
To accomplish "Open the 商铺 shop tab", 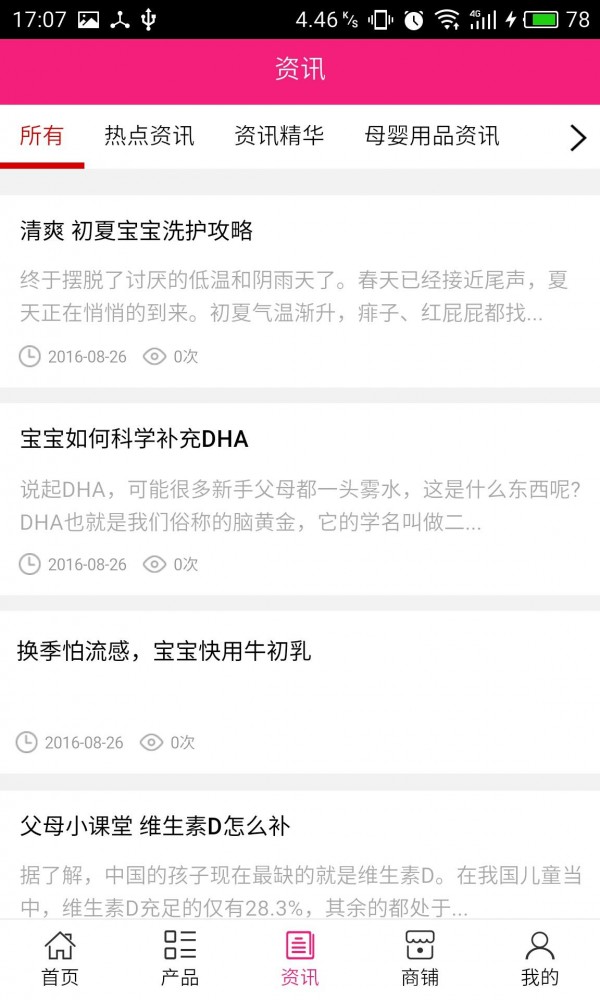I will (420, 959).
